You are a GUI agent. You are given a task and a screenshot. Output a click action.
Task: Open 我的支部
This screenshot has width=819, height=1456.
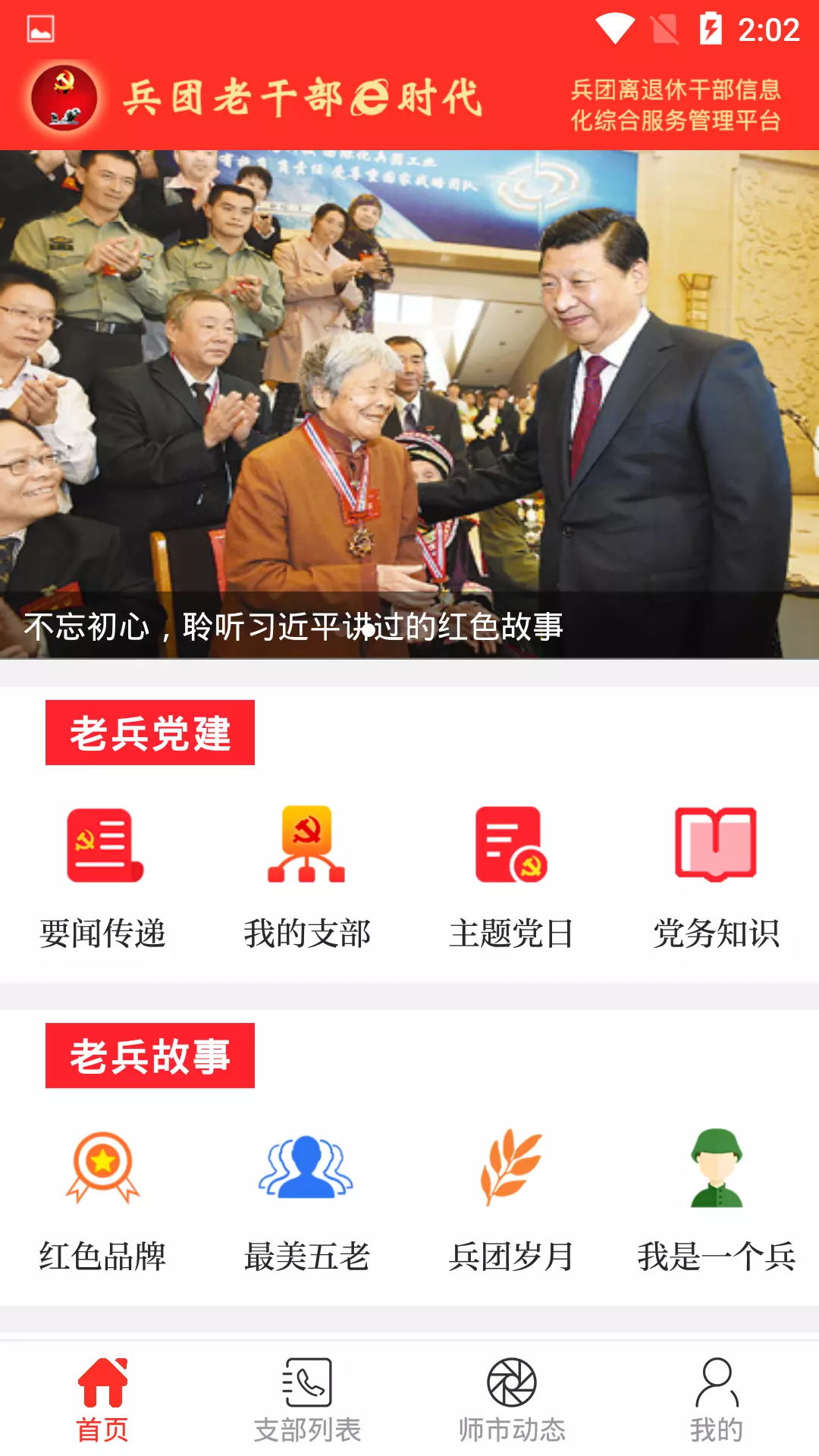[x=307, y=877]
